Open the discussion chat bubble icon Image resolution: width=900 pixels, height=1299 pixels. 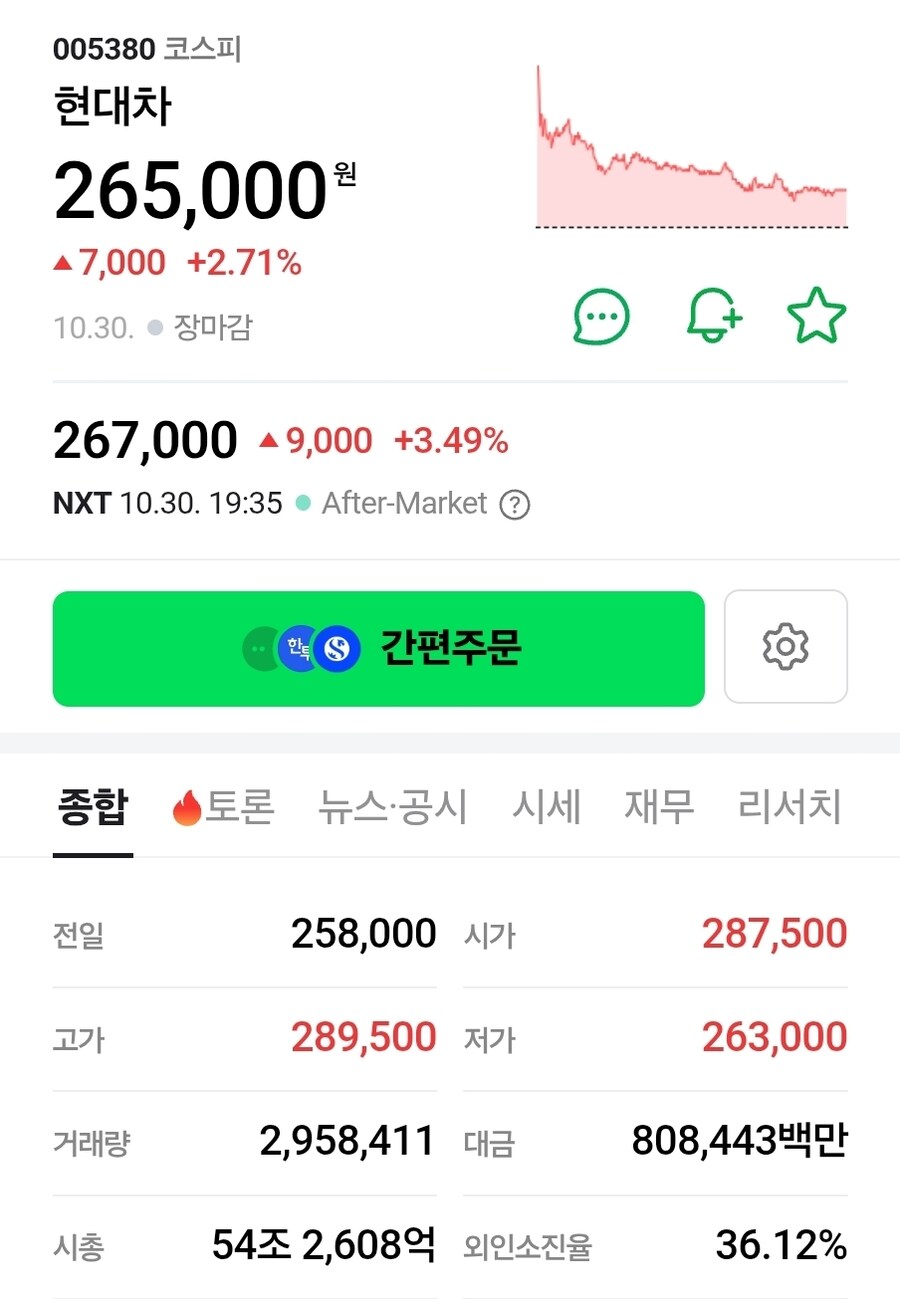[x=600, y=315]
